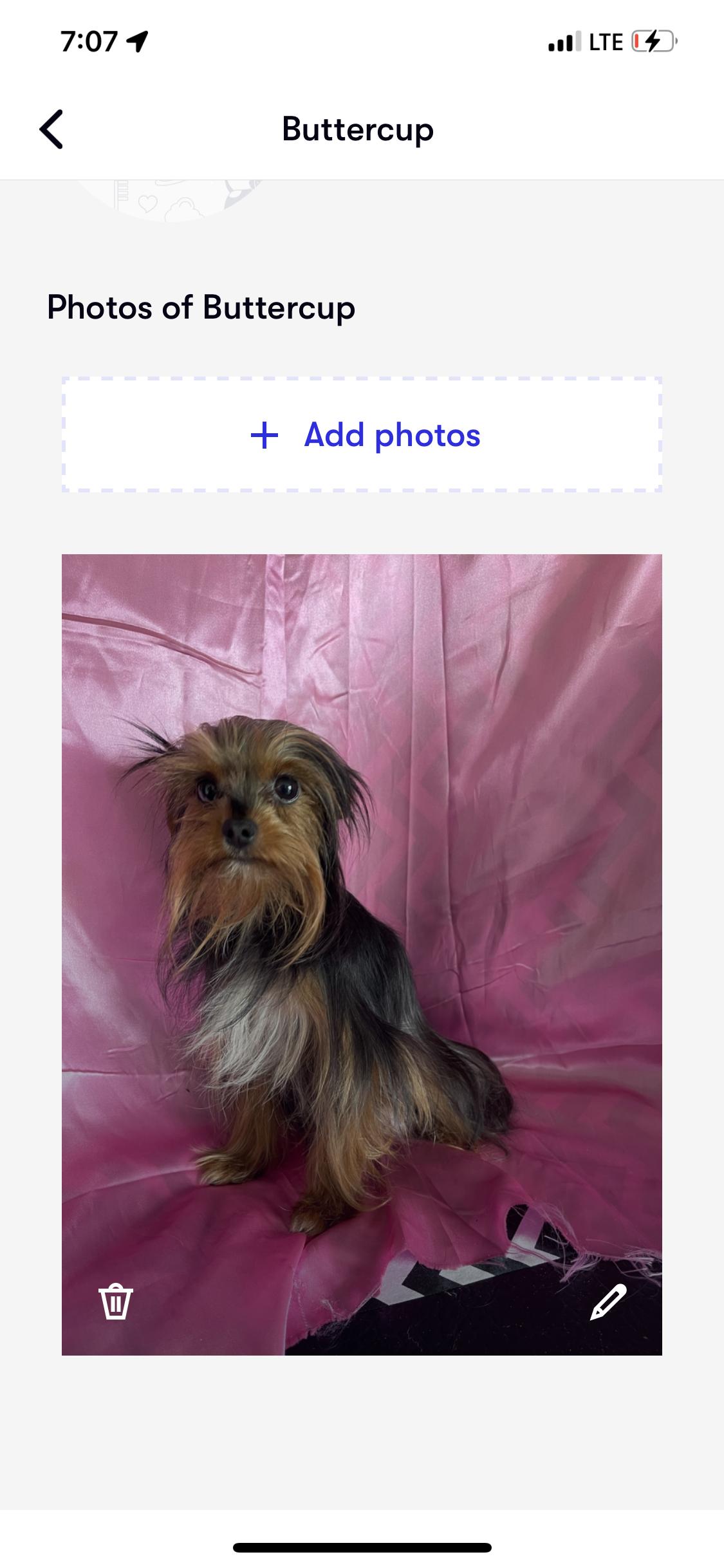Go back from the Buttercup page
Viewport: 724px width, 1568px height.
[x=51, y=129]
